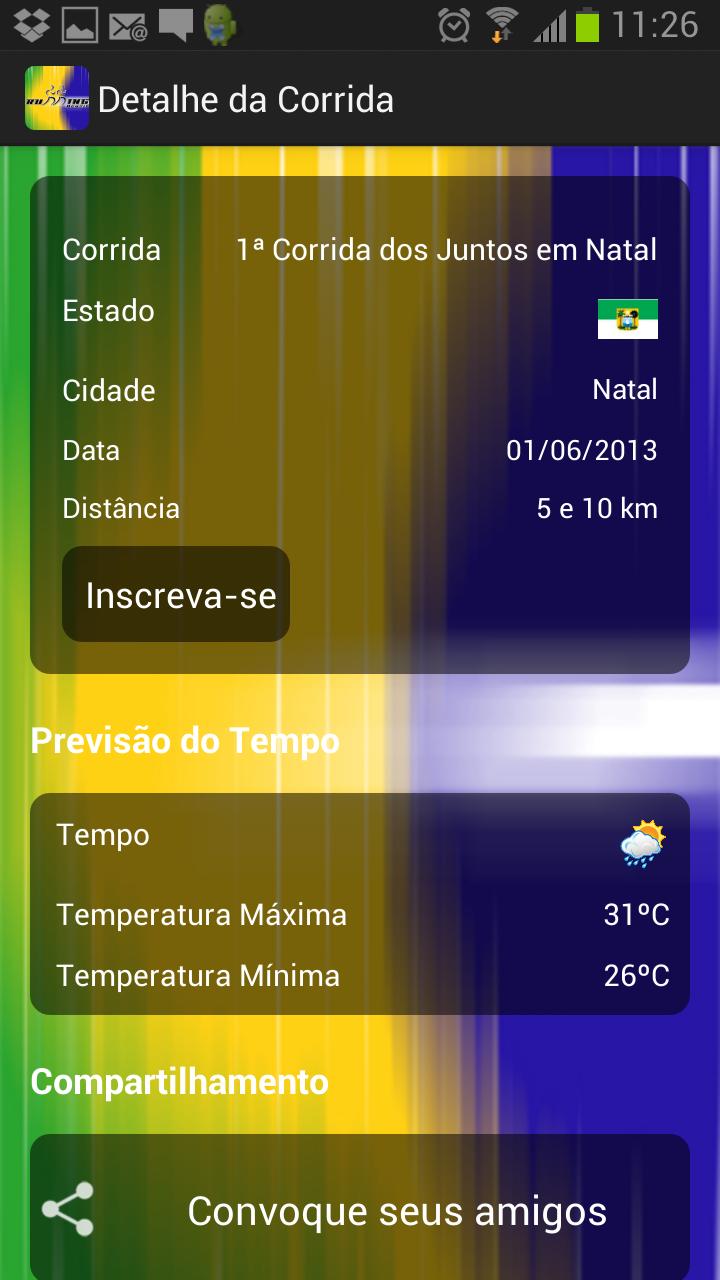Tap Convoque seus amigos to invite friends
720x1280 pixels.
click(x=395, y=1210)
